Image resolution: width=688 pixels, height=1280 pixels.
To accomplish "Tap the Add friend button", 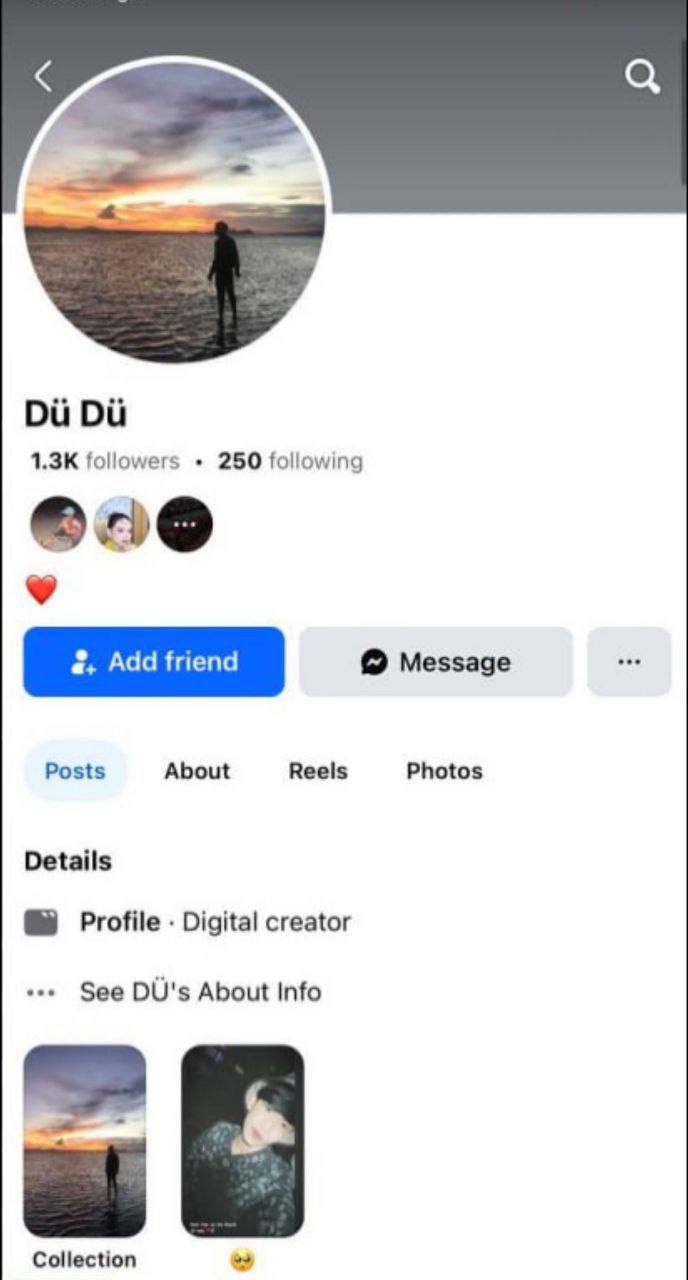I will (154, 662).
